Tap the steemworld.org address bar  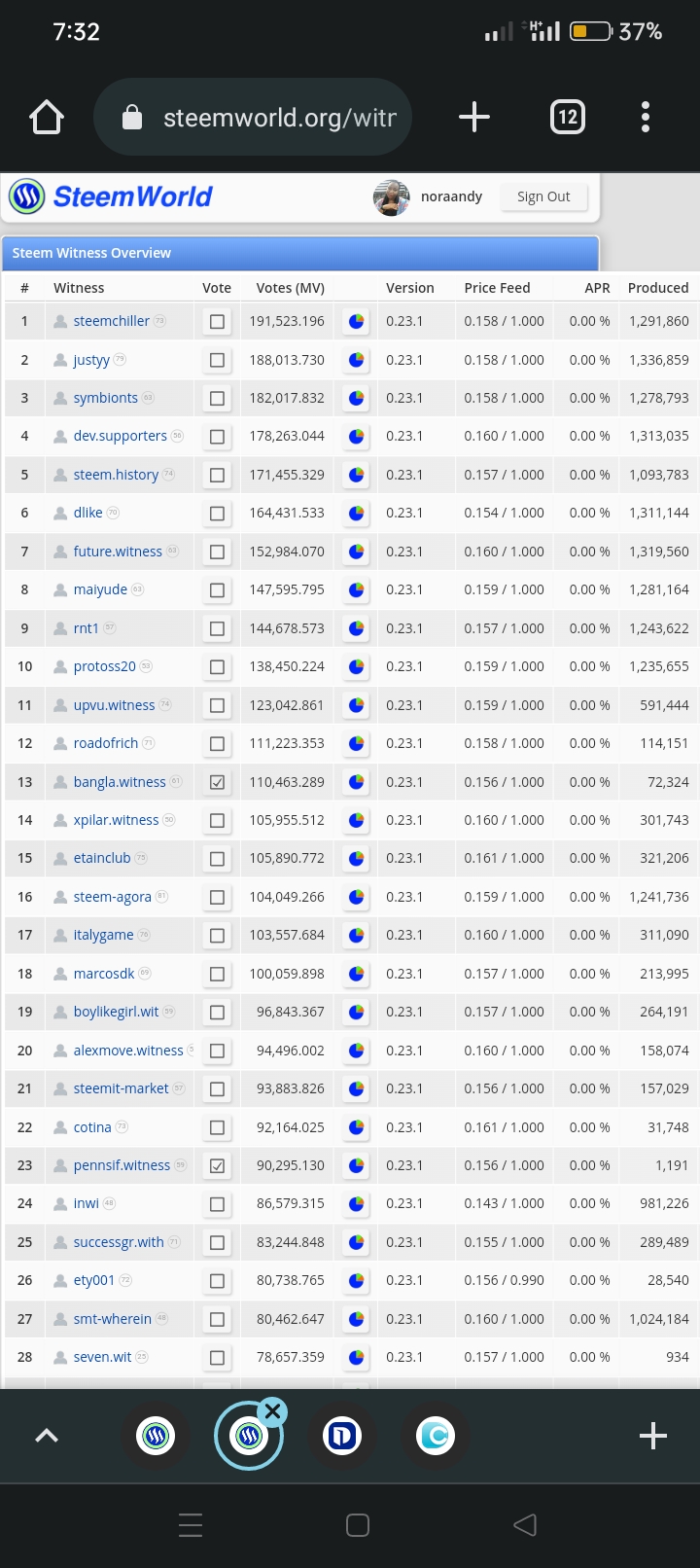[253, 118]
